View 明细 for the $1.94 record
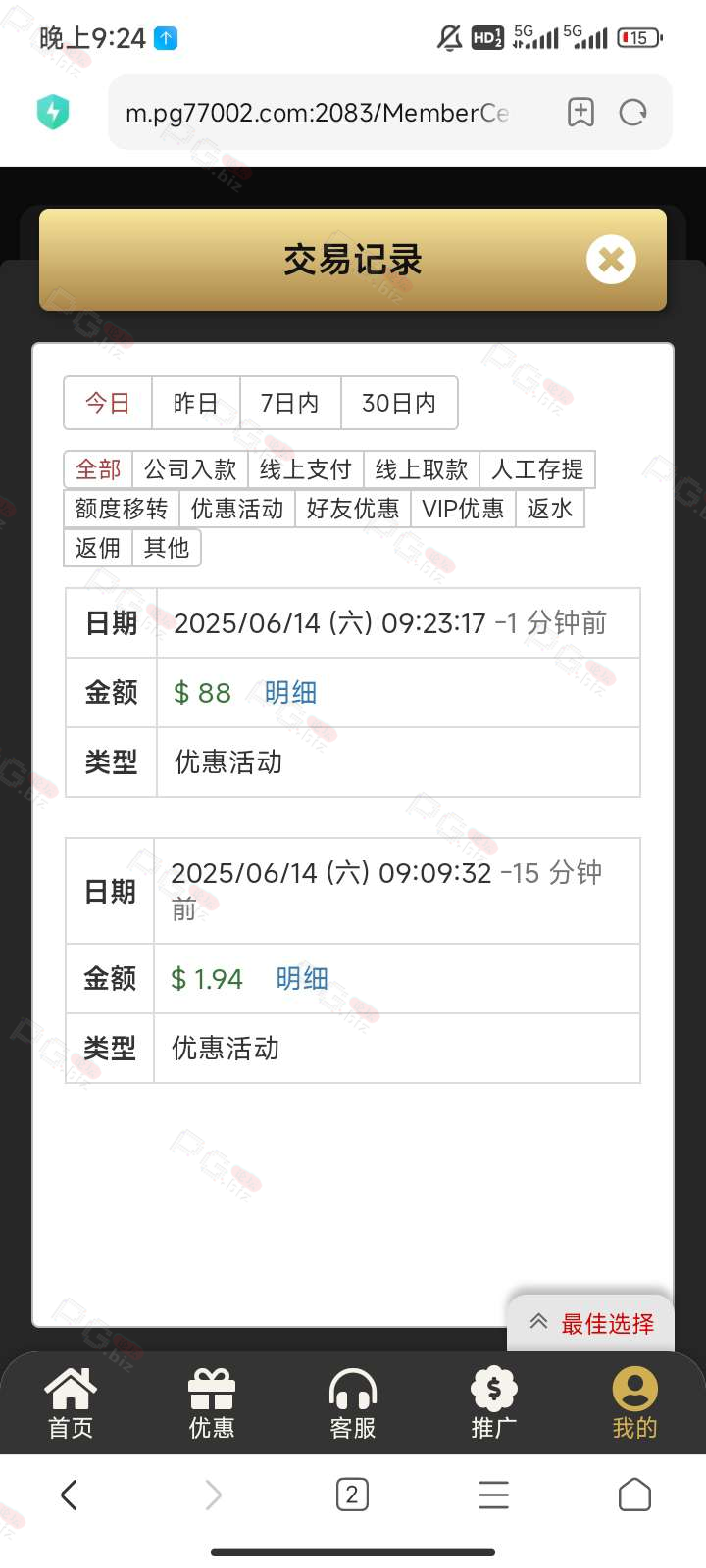 pos(302,979)
